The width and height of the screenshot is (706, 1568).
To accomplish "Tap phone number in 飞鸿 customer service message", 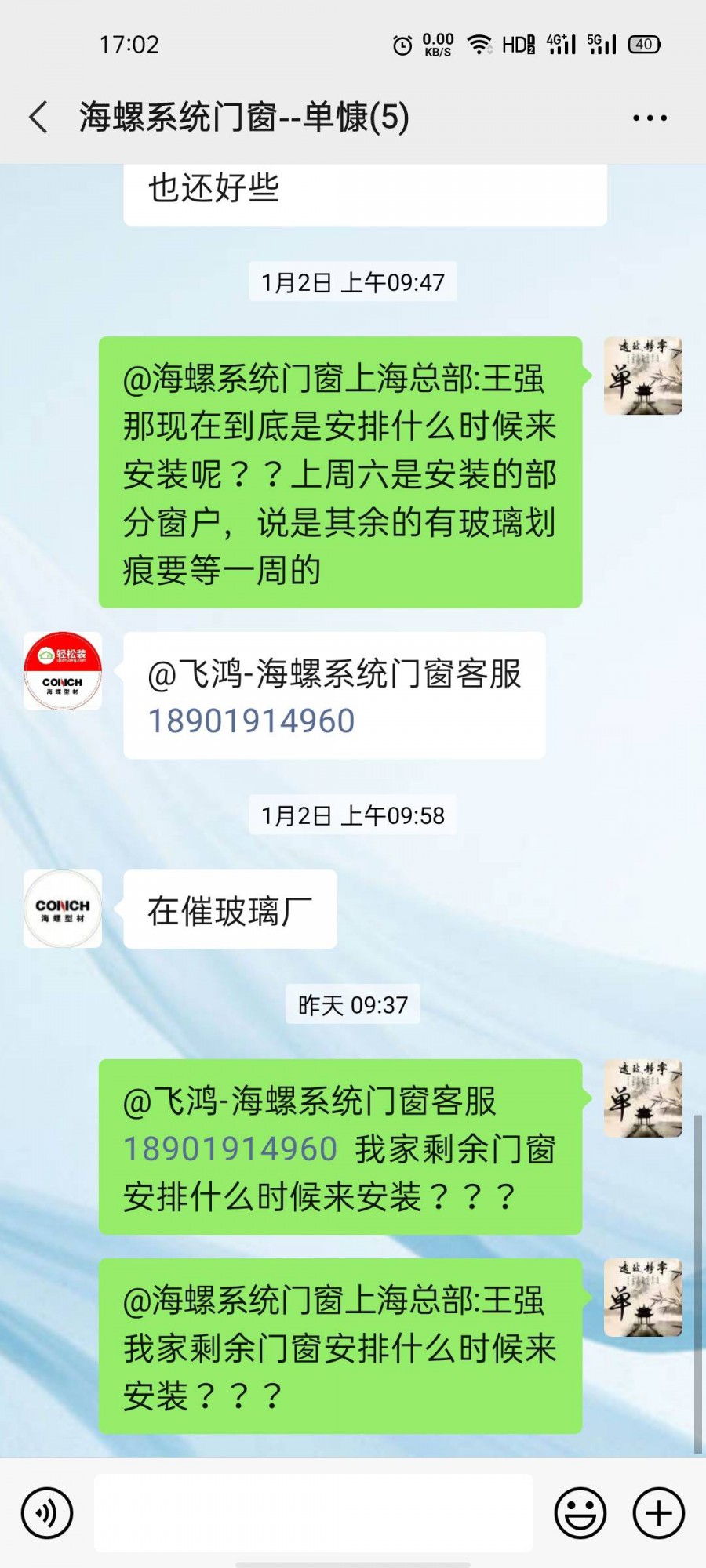I will [252, 721].
